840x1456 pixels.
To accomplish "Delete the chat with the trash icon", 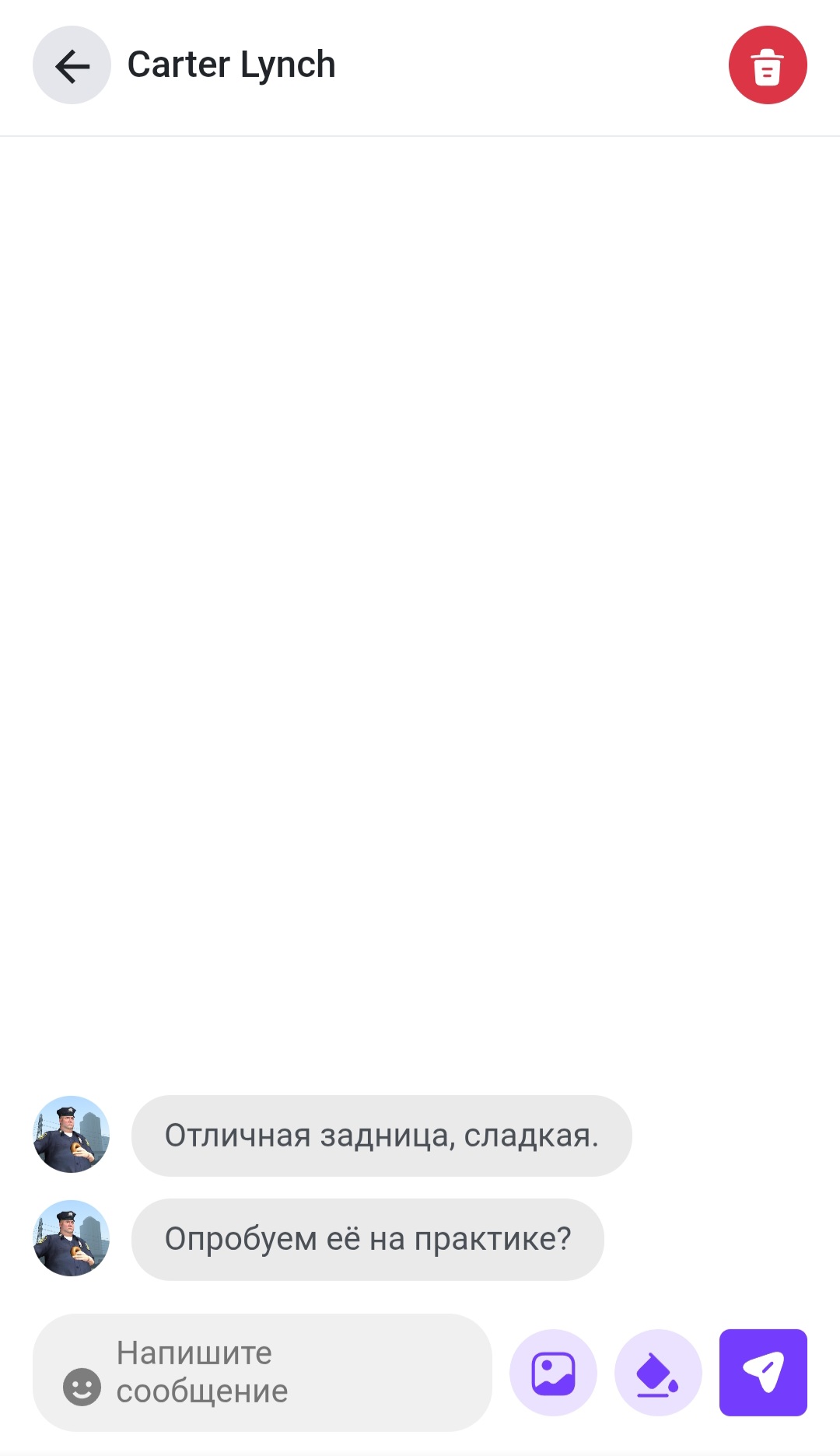I will pos(767,65).
